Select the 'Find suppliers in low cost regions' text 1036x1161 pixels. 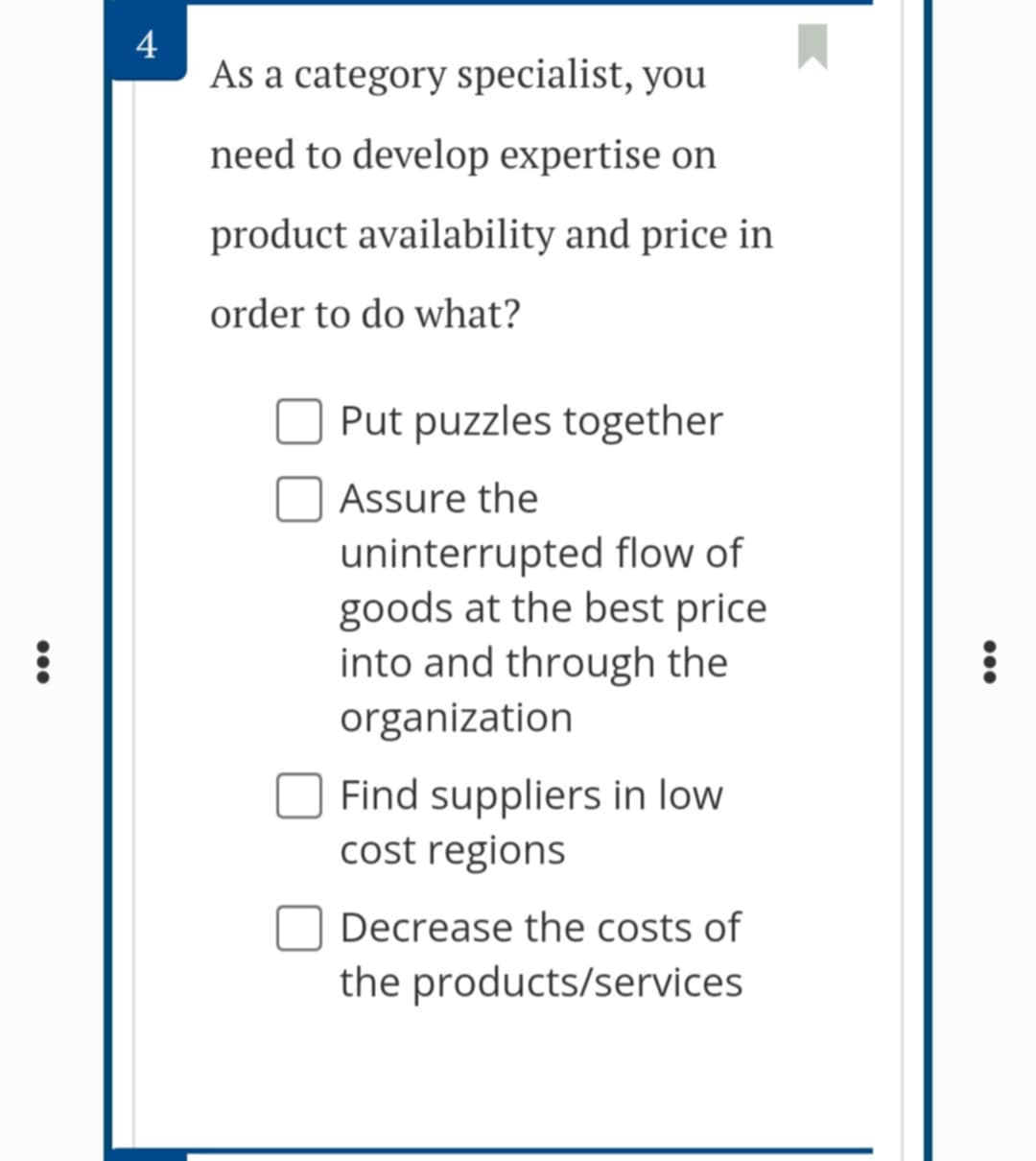click(532, 820)
